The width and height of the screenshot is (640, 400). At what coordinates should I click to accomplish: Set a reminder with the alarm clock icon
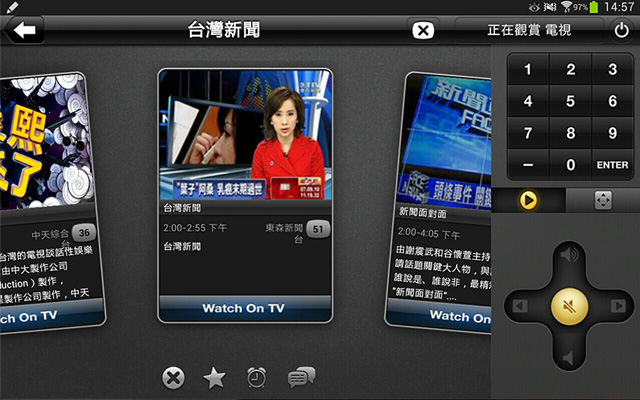point(257,377)
